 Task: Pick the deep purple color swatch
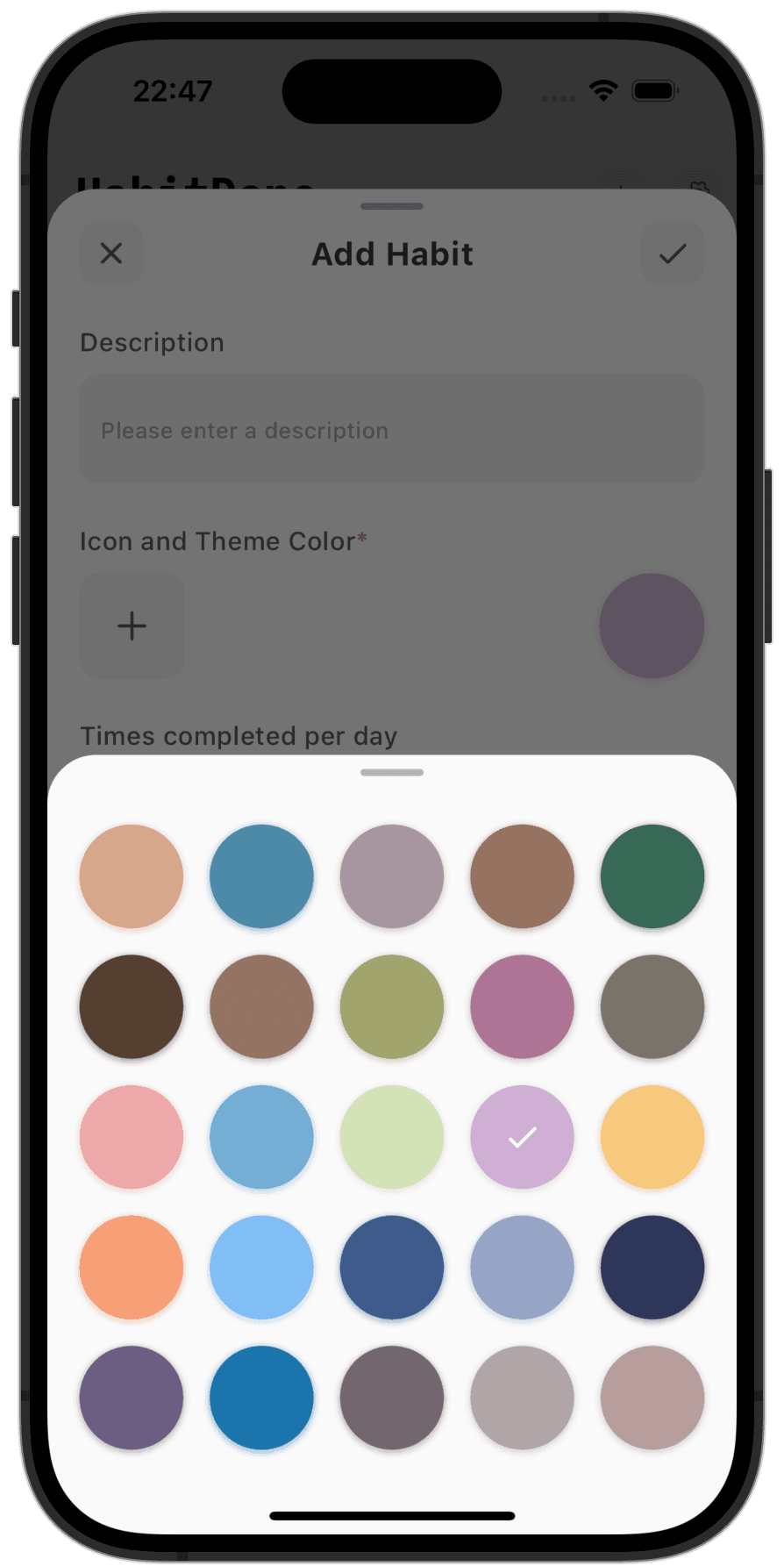tap(132, 1397)
